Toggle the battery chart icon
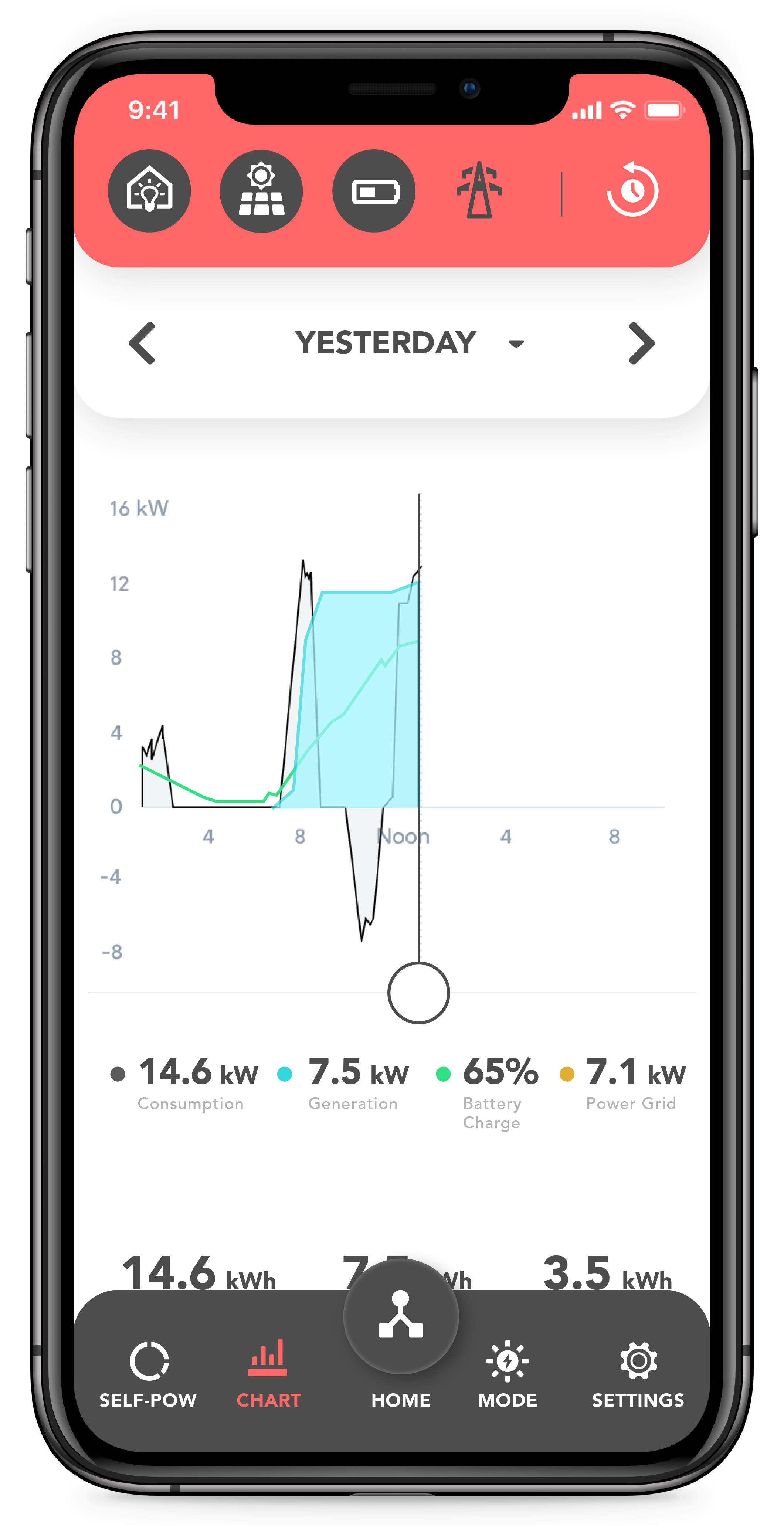 tap(374, 191)
